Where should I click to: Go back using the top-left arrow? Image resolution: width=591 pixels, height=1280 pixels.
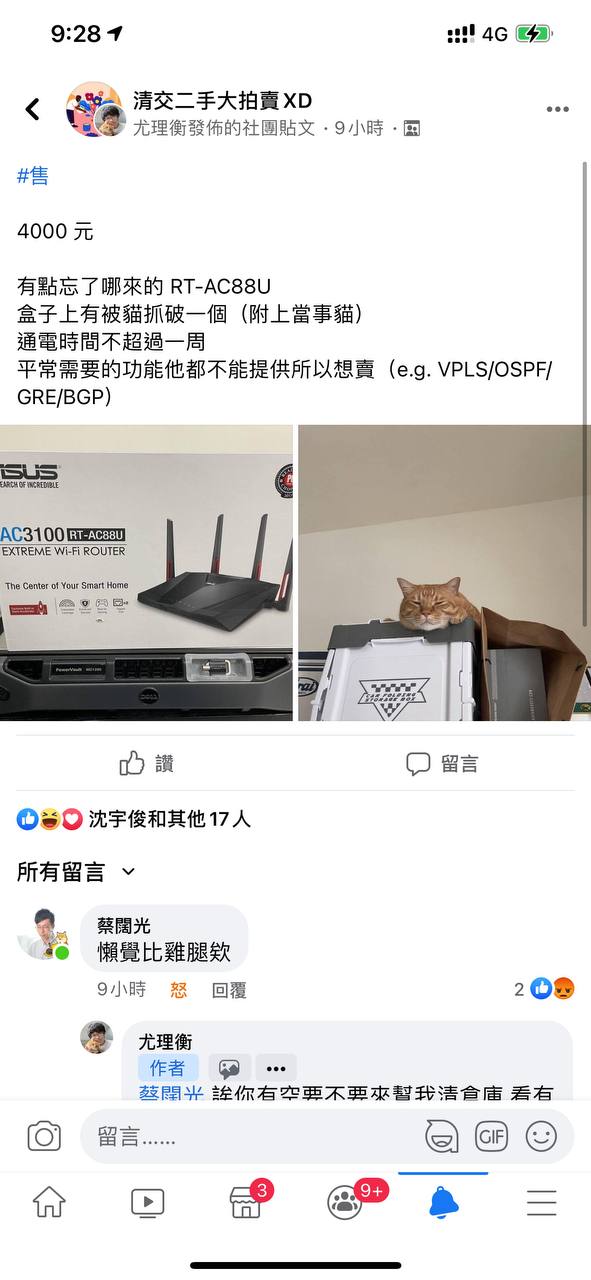pyautogui.click(x=32, y=109)
